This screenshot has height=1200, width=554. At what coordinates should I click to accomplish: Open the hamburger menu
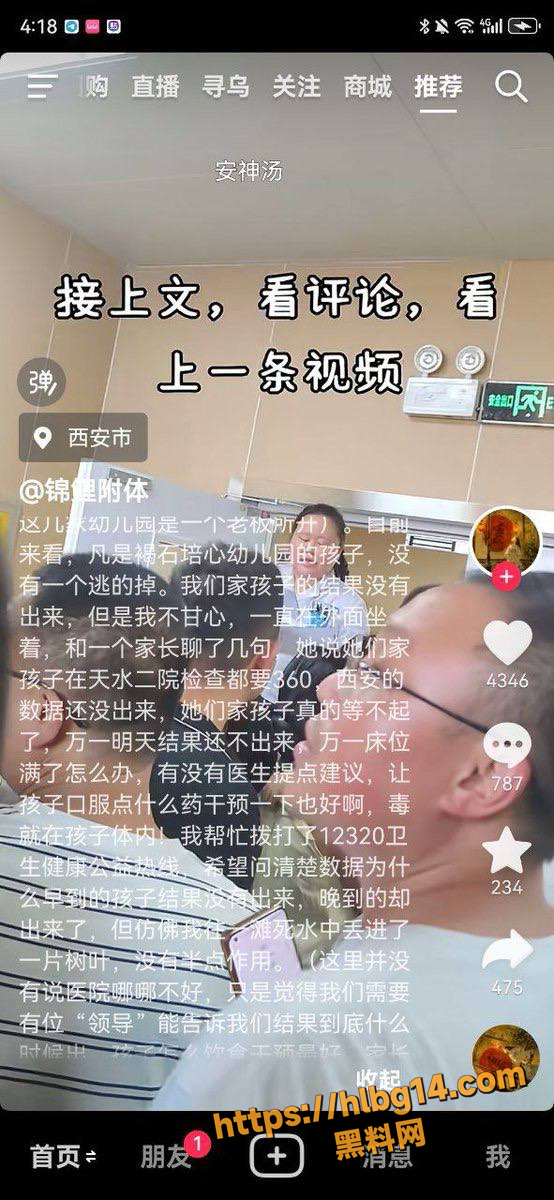[42, 86]
